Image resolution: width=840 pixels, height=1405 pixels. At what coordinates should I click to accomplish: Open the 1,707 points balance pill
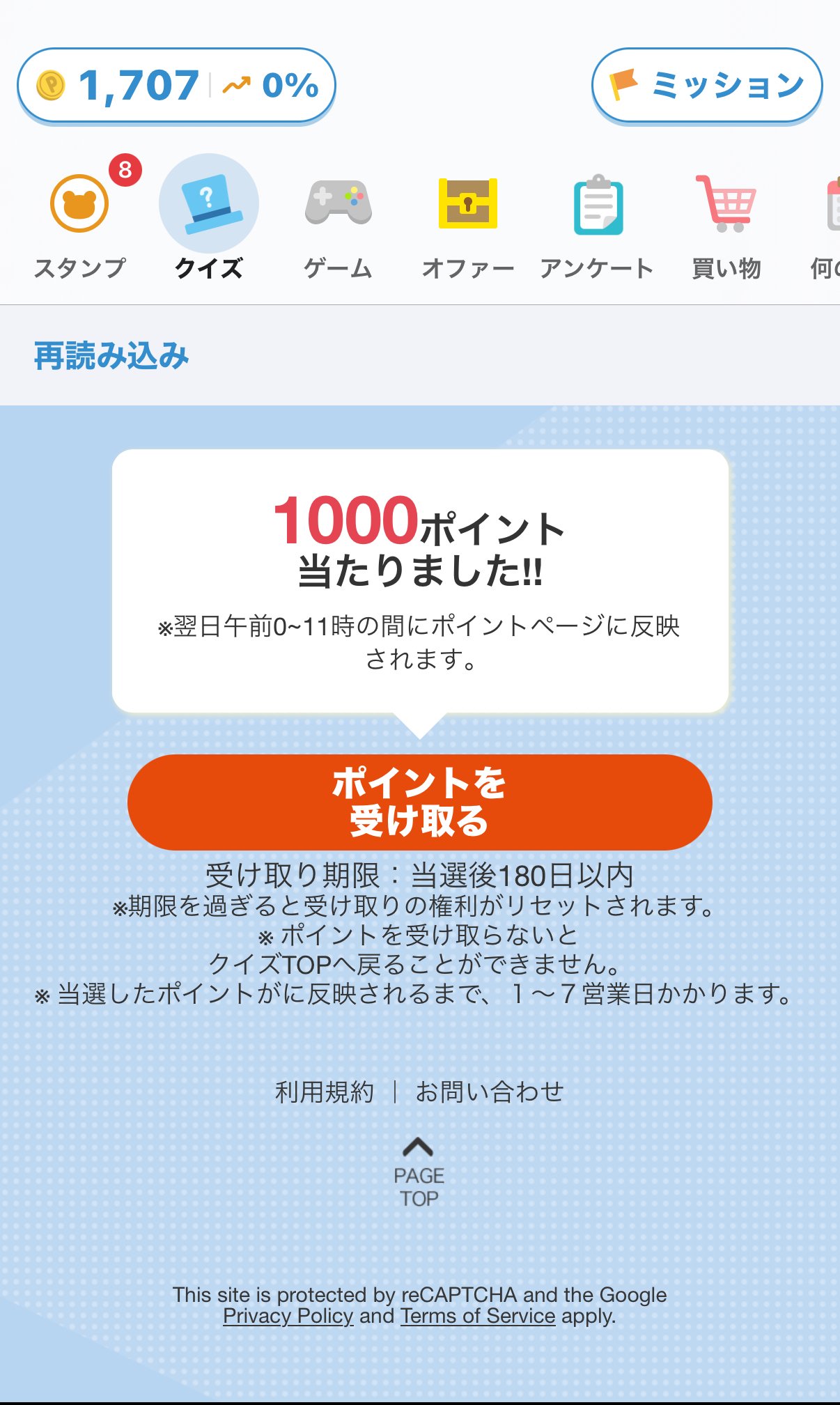coord(176,86)
